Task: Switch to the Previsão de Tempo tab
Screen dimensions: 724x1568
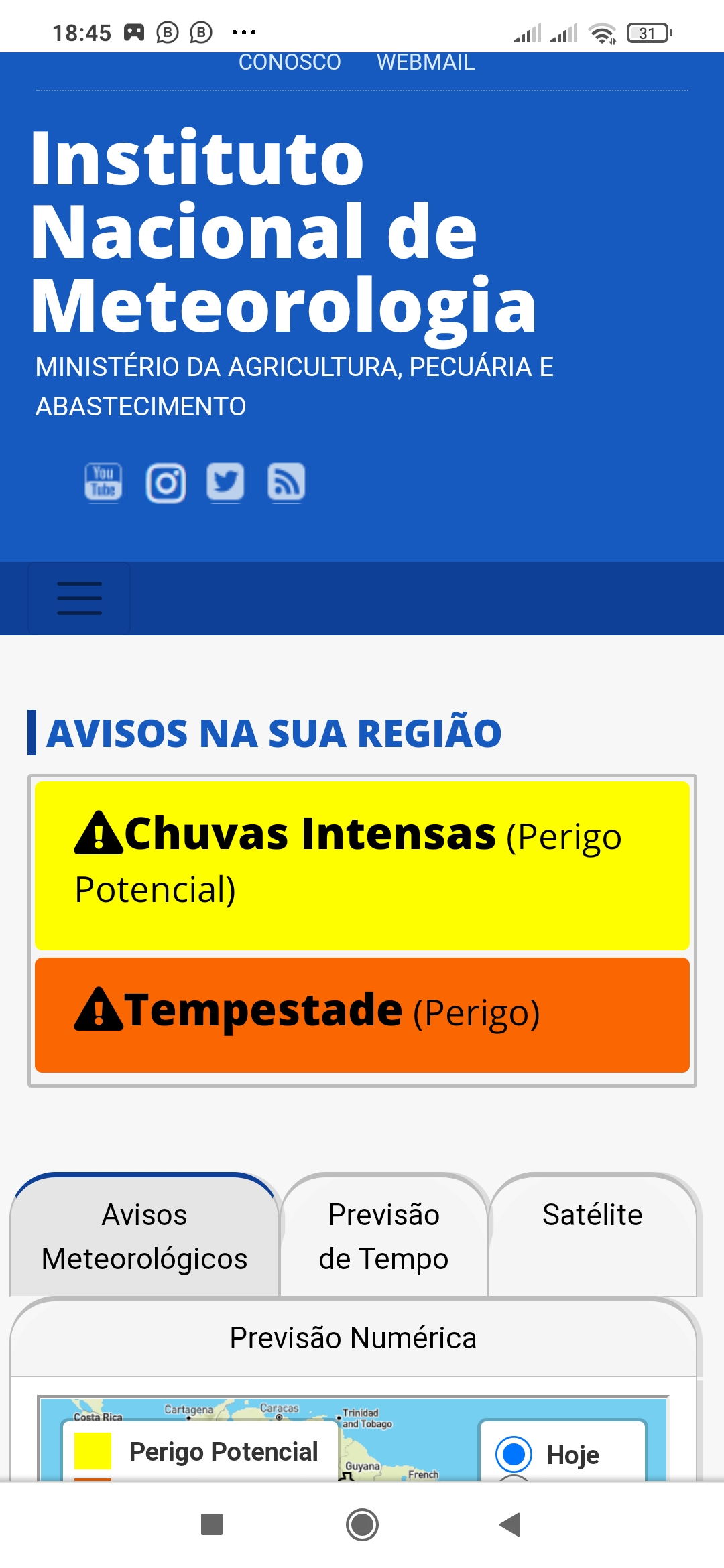Action: click(x=383, y=1236)
